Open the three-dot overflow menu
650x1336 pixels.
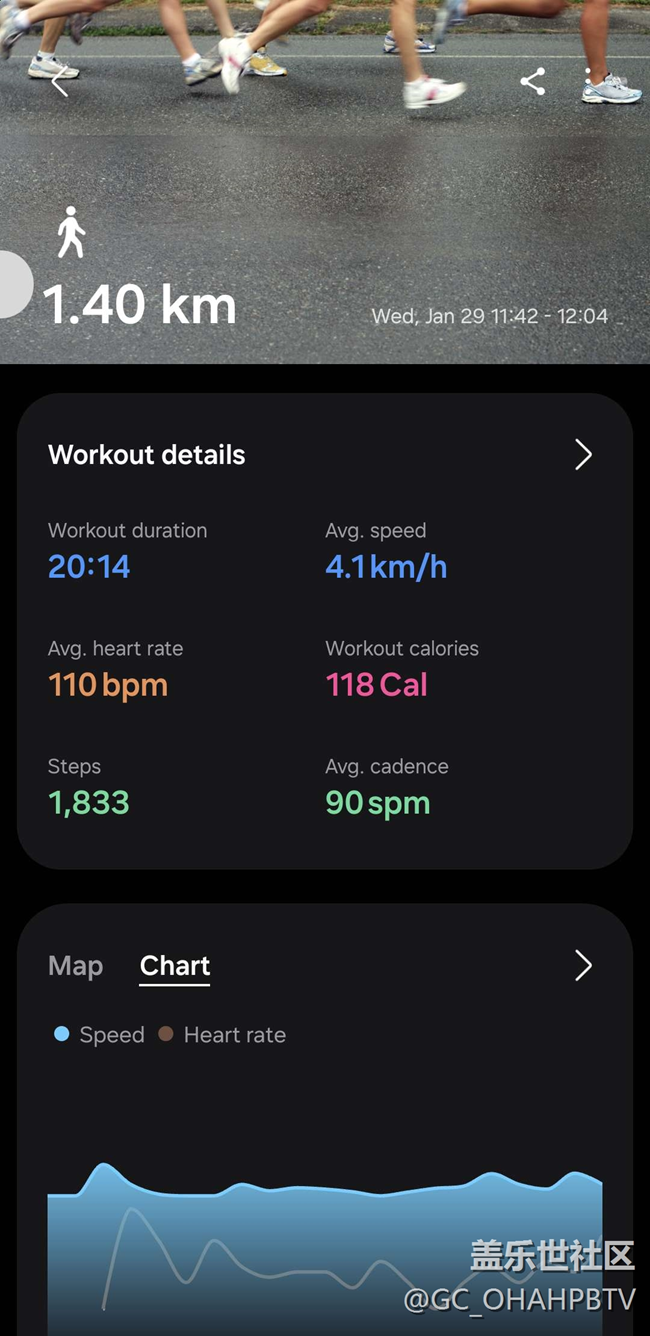point(588,82)
